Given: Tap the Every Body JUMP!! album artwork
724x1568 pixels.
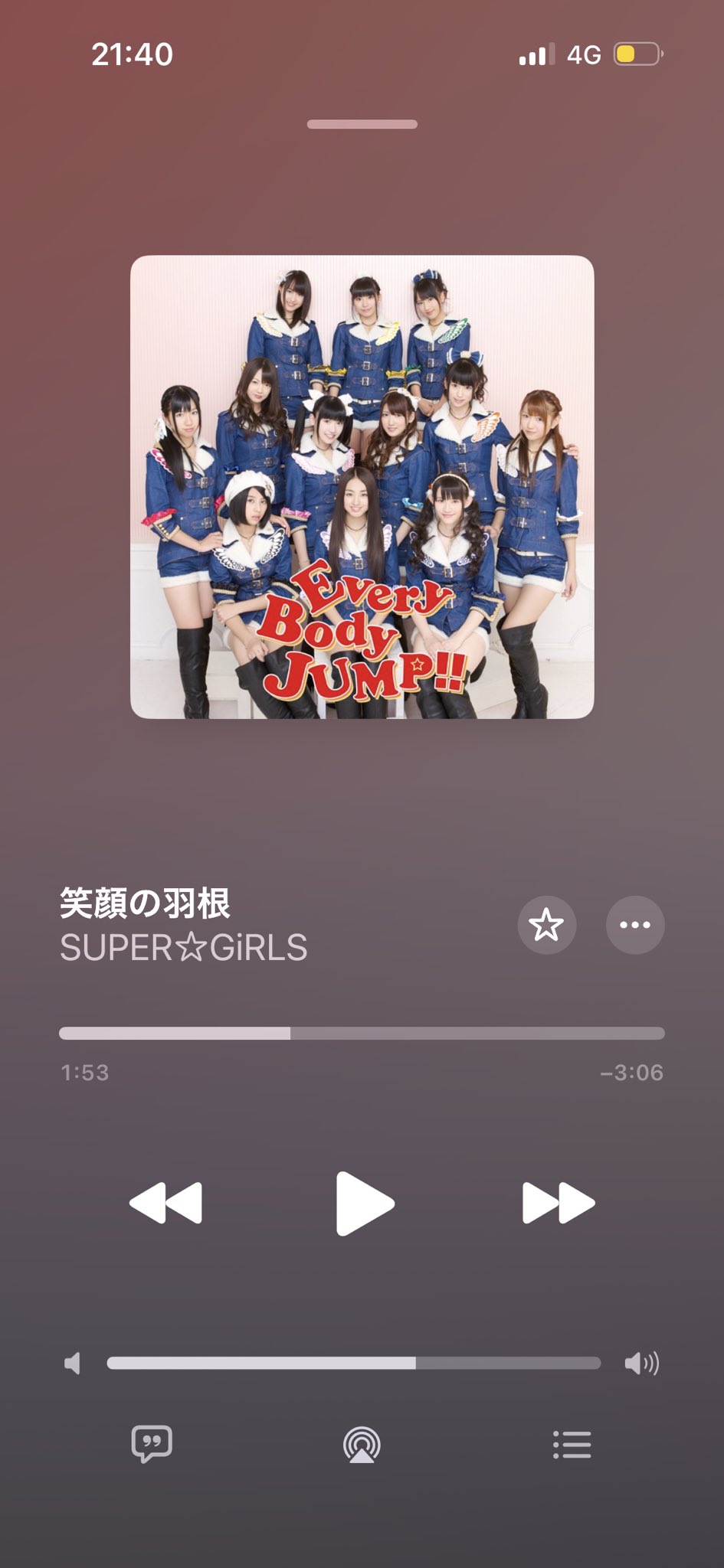Looking at the screenshot, I should click(362, 487).
